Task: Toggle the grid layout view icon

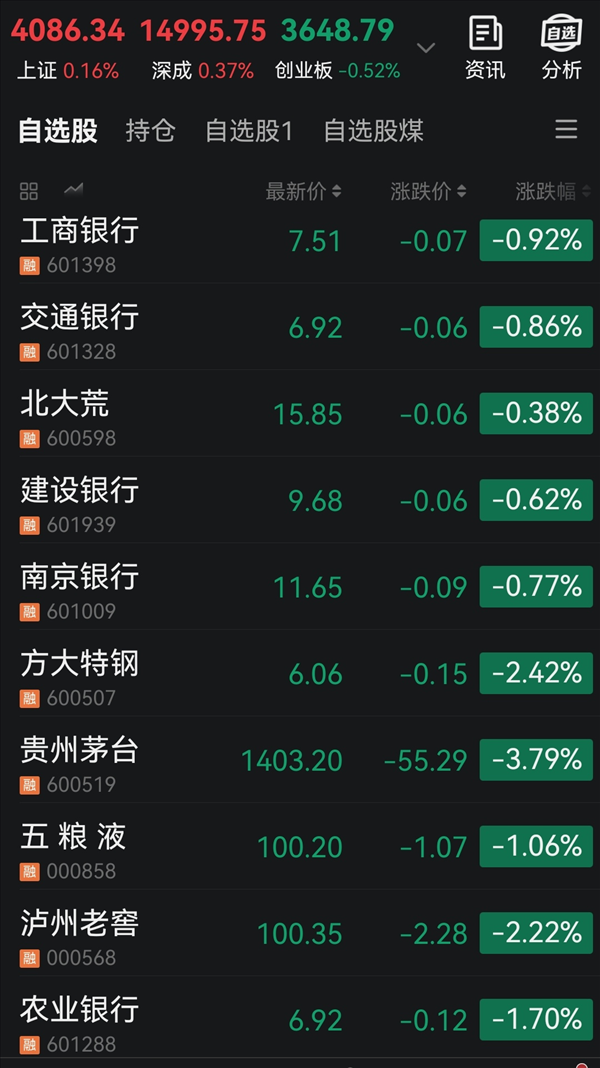Action: (29, 191)
